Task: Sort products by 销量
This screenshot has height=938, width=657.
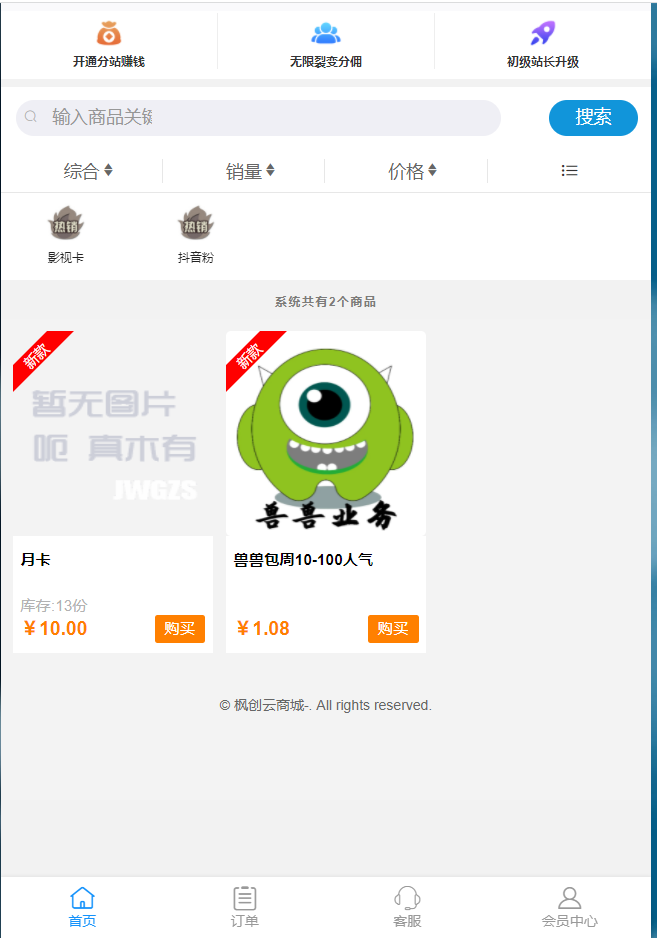Action: pyautogui.click(x=249, y=171)
